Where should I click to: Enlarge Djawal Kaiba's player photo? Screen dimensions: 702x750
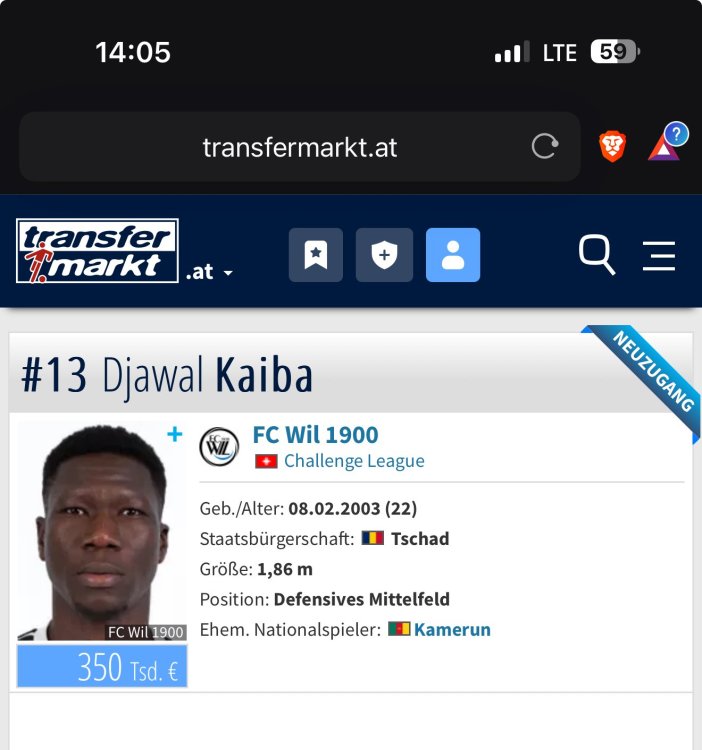coord(100,530)
